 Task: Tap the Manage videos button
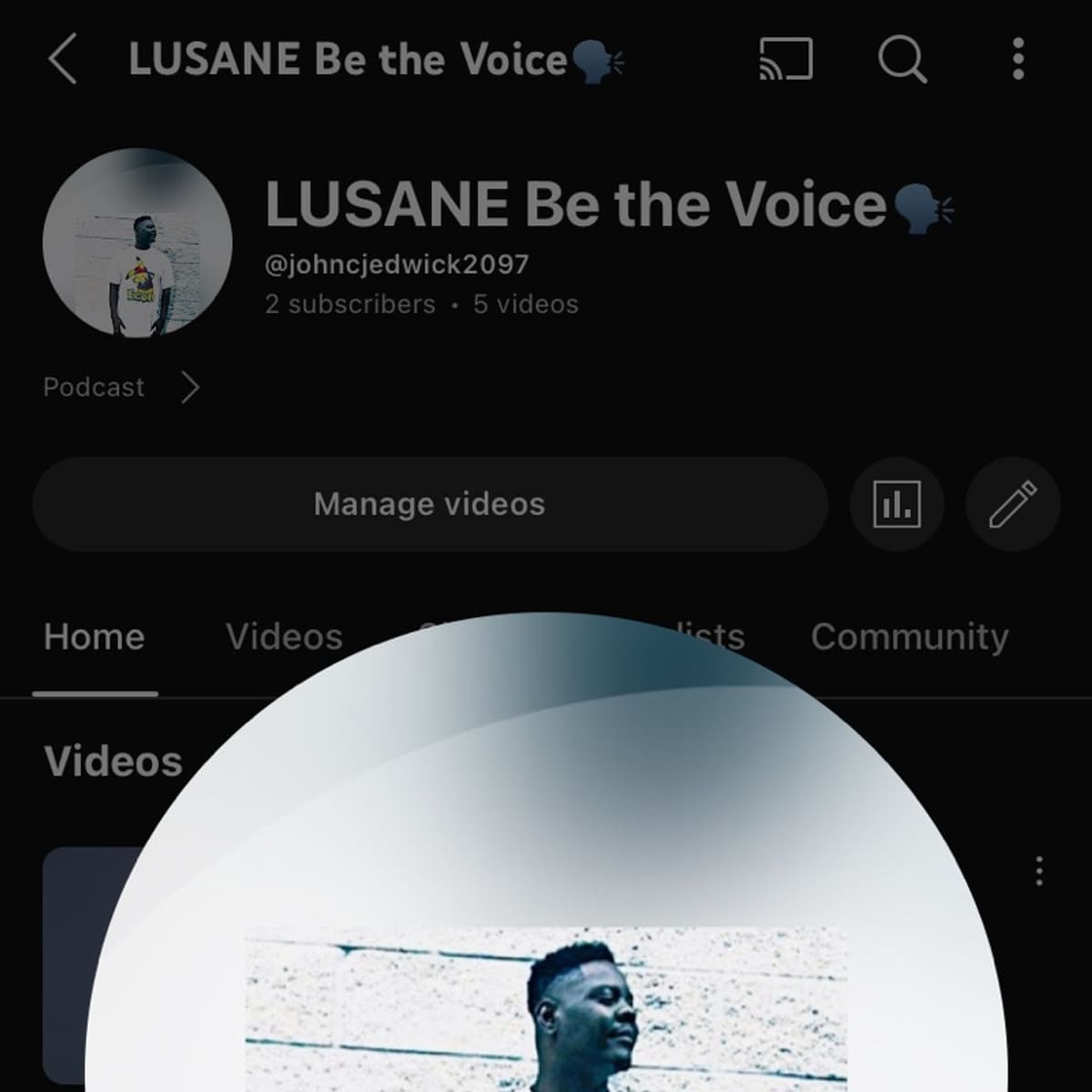coord(430,504)
